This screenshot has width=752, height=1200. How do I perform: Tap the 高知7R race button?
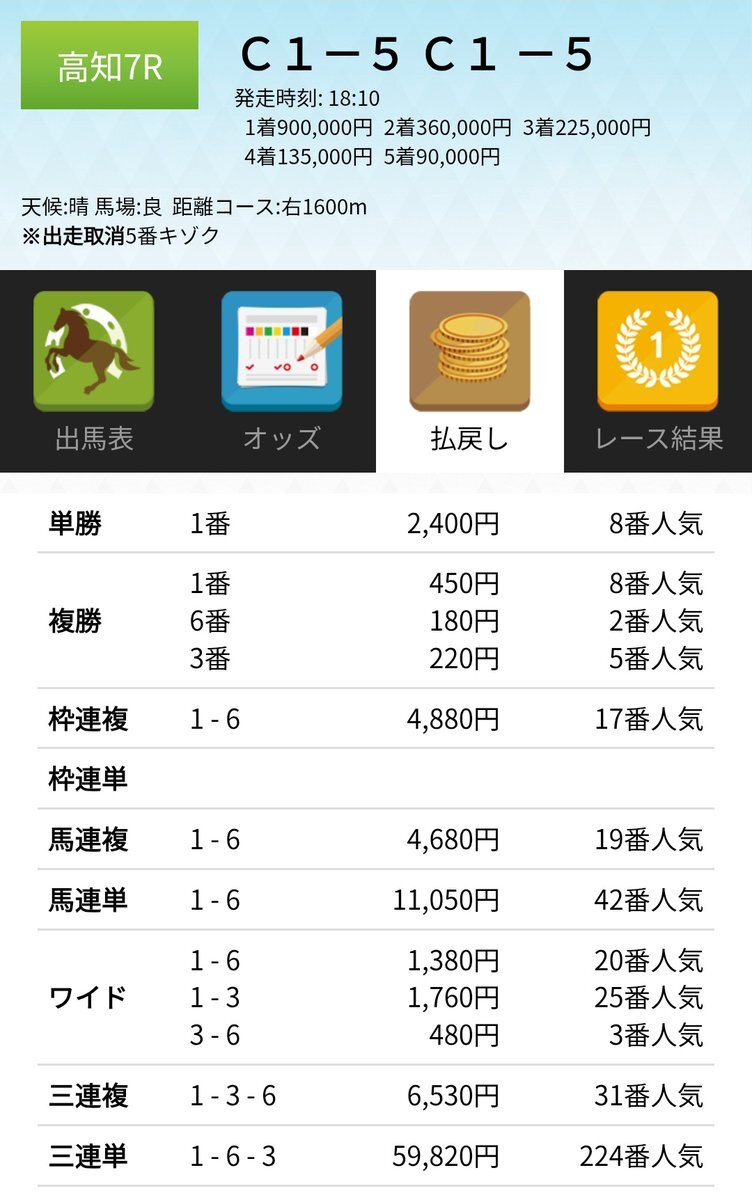tap(110, 66)
